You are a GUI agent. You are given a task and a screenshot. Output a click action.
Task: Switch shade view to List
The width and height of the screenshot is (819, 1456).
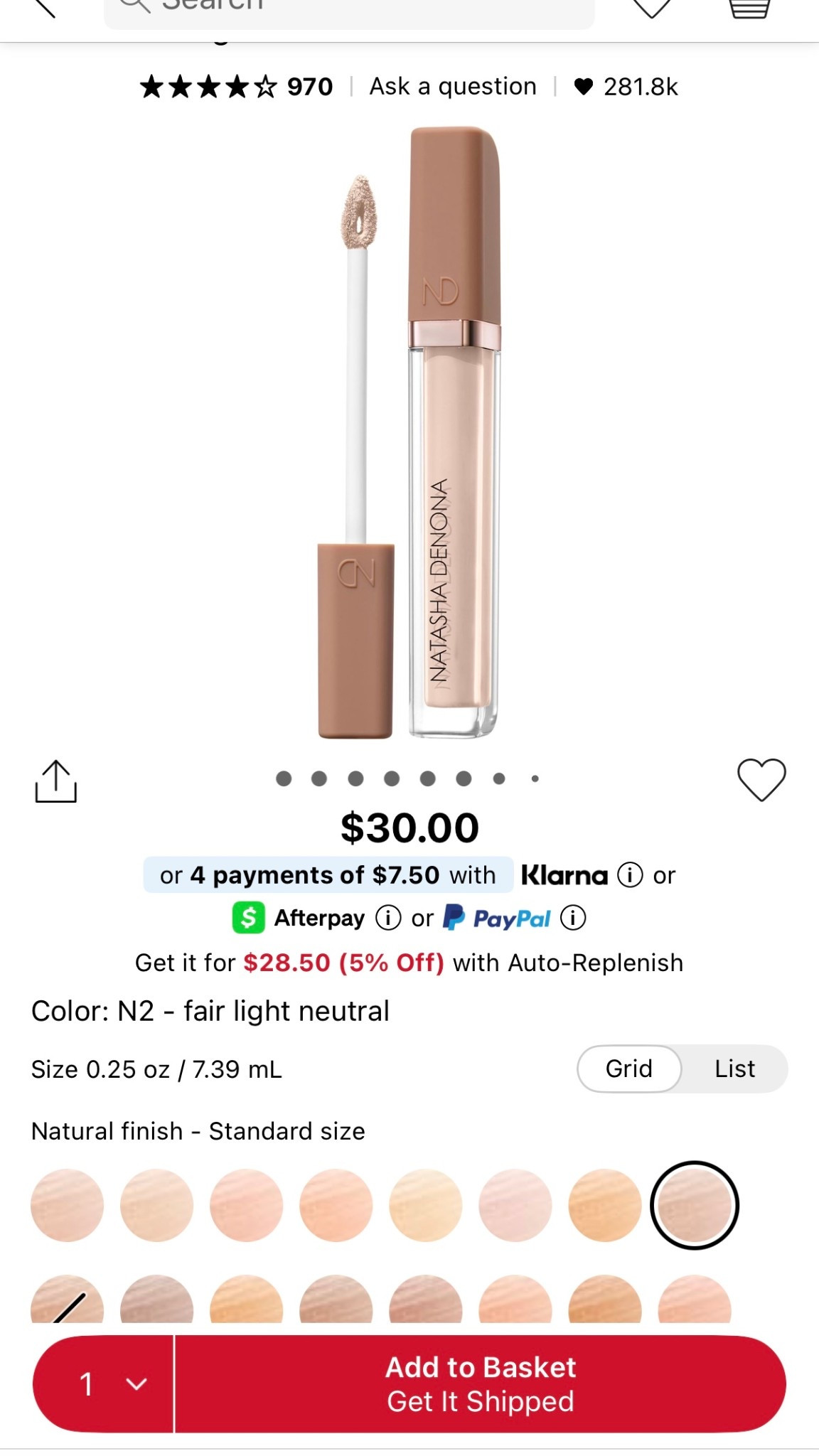point(734,1069)
